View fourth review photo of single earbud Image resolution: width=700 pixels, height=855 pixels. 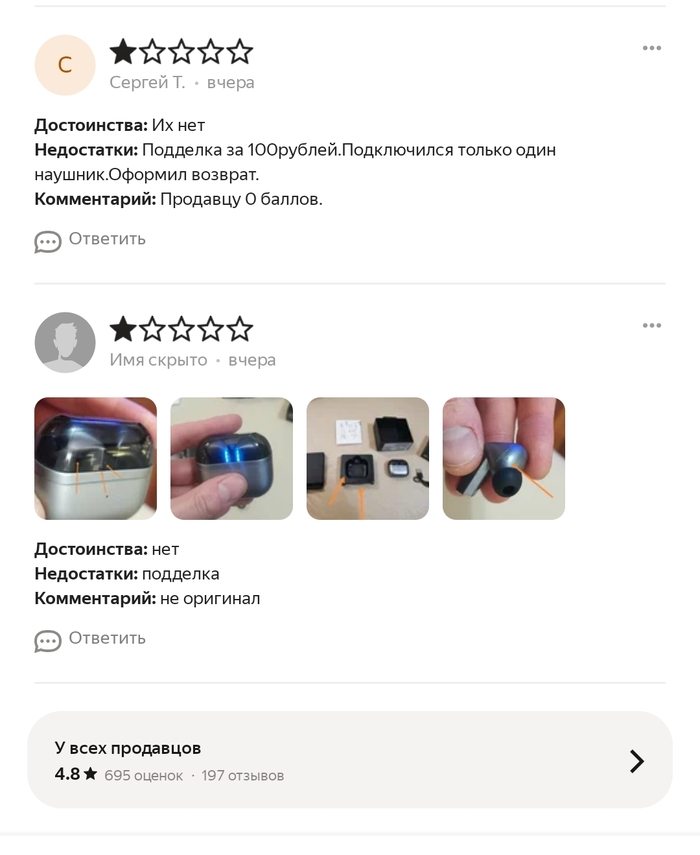click(x=504, y=459)
